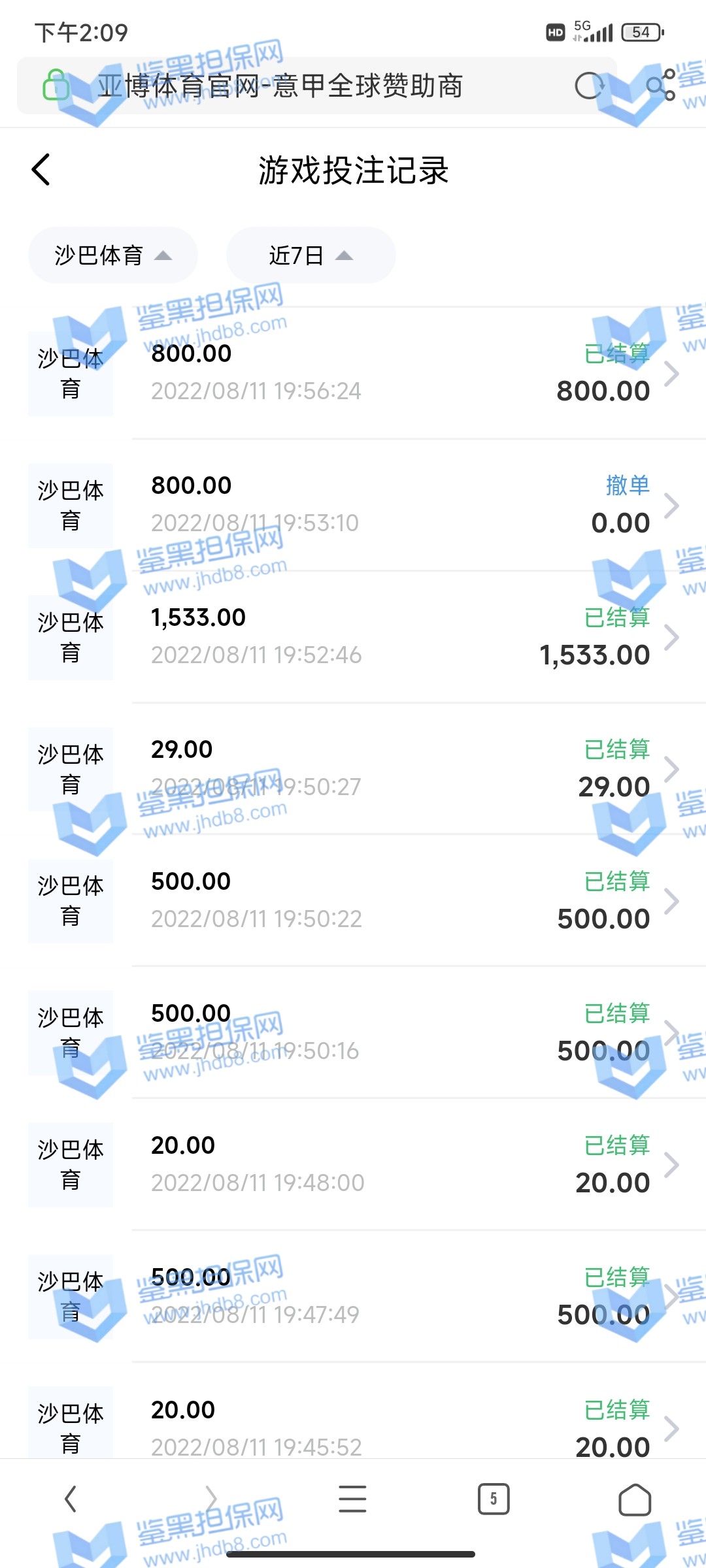
Task: Reload the page in browser
Action: click(x=589, y=86)
